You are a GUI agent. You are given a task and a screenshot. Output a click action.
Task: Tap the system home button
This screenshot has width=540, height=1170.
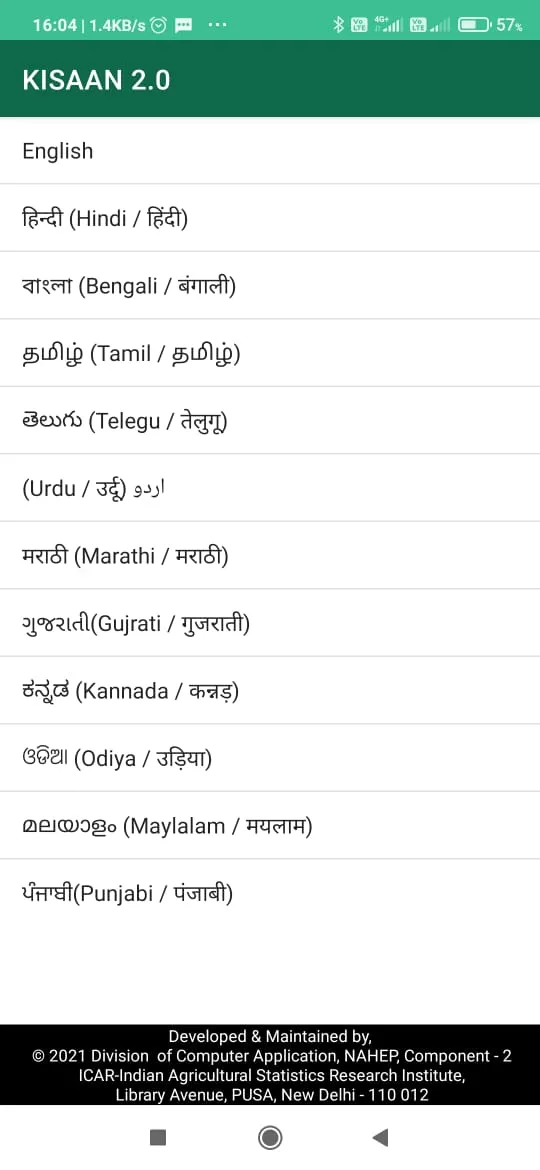(x=270, y=1137)
